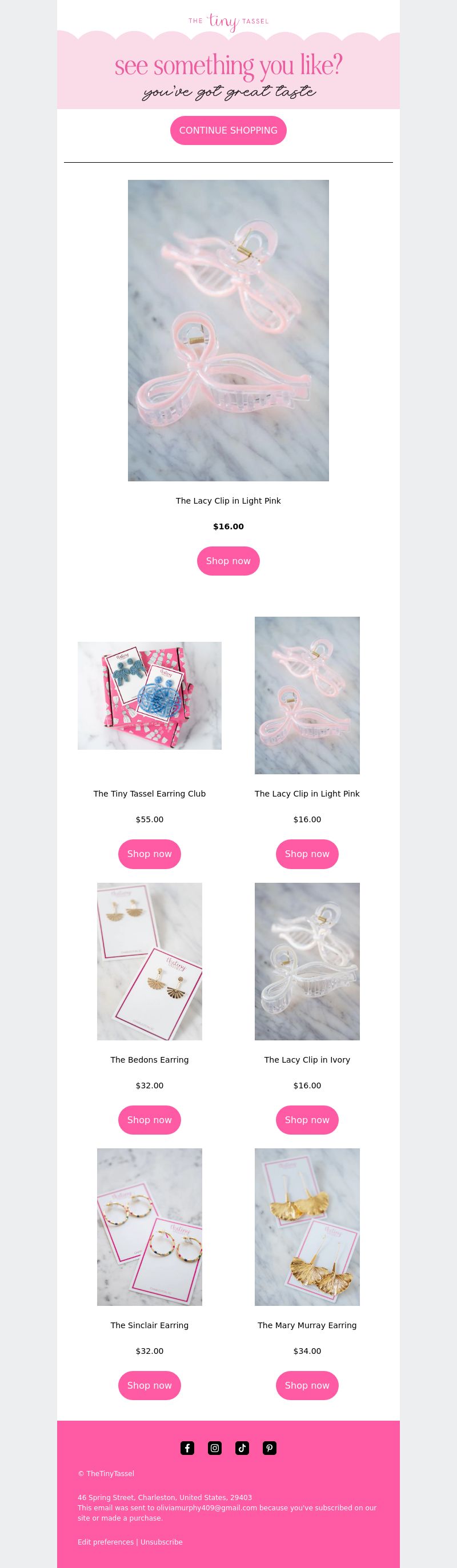
Task: Open the Tiny Tassel Earring Club image
Action: click(x=149, y=695)
